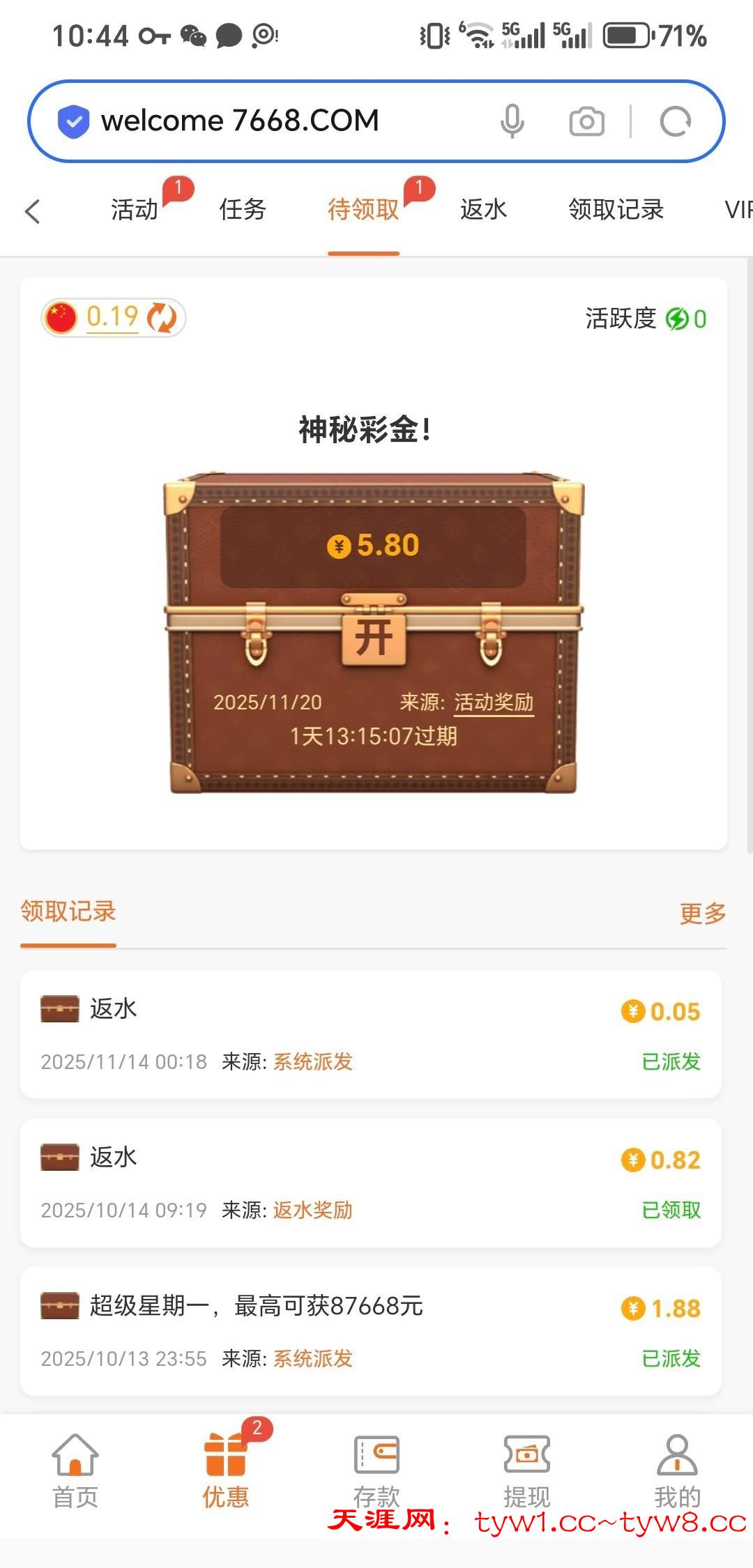This screenshot has width=753, height=1568.
Task: Open the 活动奖励 source link
Action: [494, 702]
